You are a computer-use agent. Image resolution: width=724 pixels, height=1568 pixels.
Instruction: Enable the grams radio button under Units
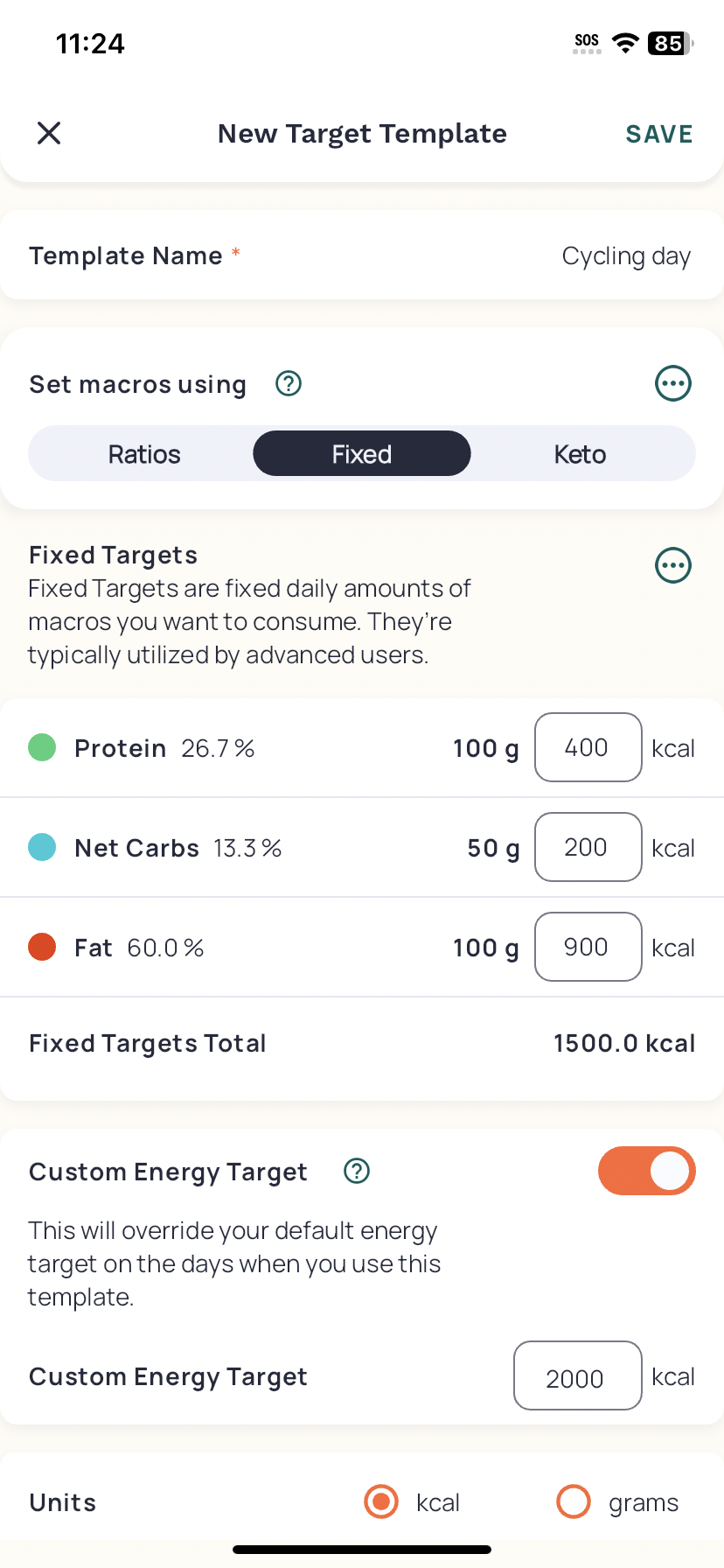point(574,1501)
